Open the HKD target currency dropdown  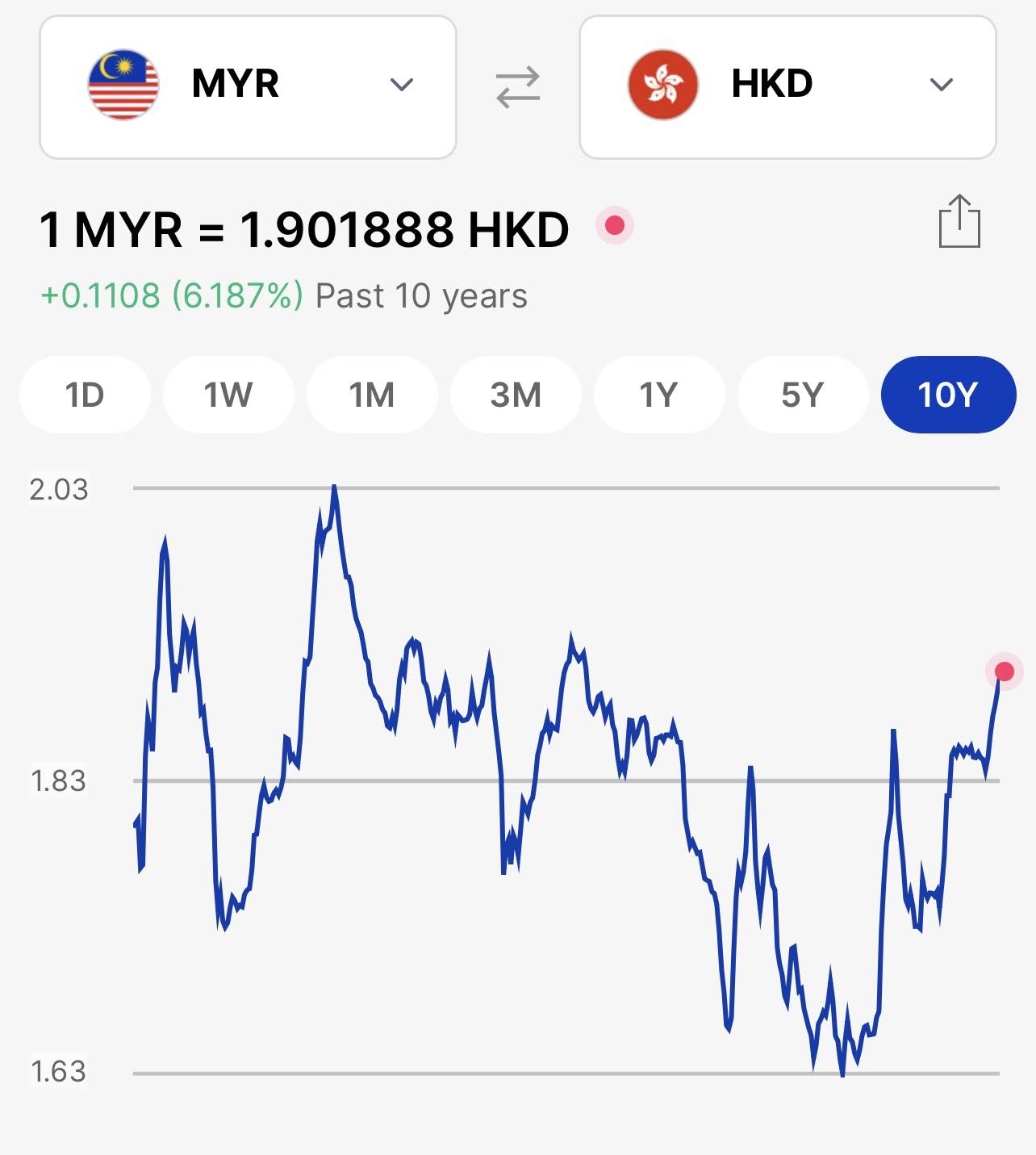787,86
